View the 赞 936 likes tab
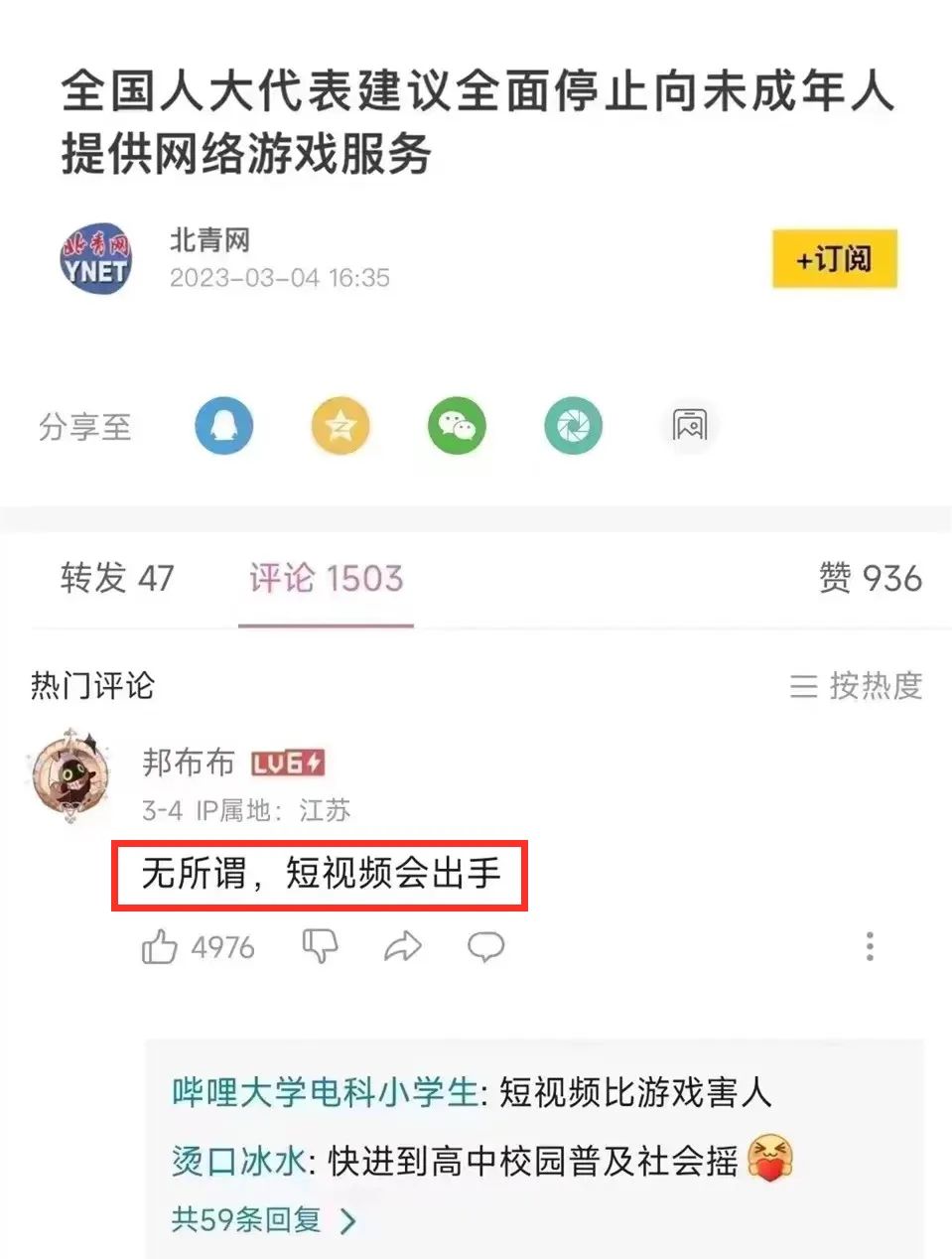Image resolution: width=952 pixels, height=1259 pixels. coord(870,578)
